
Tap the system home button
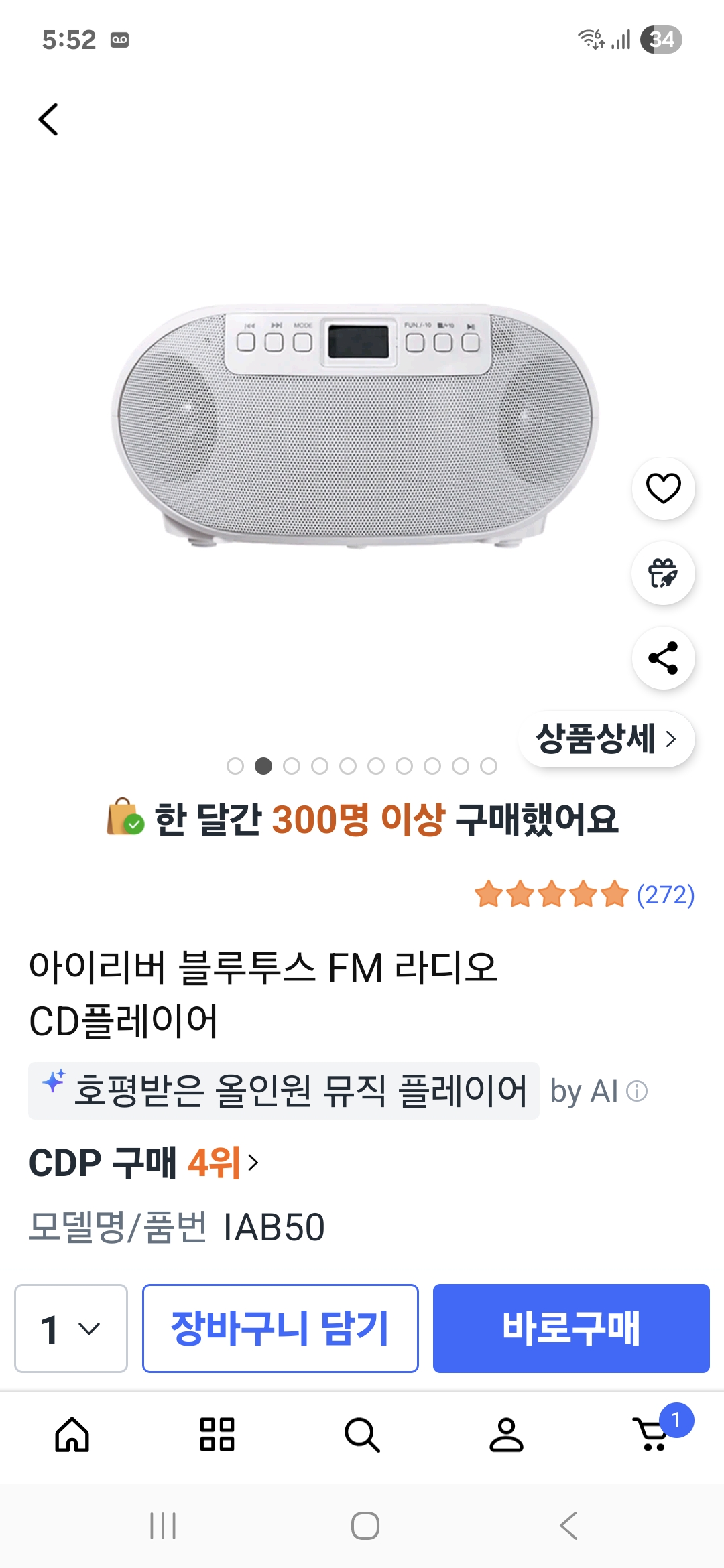(x=365, y=1526)
